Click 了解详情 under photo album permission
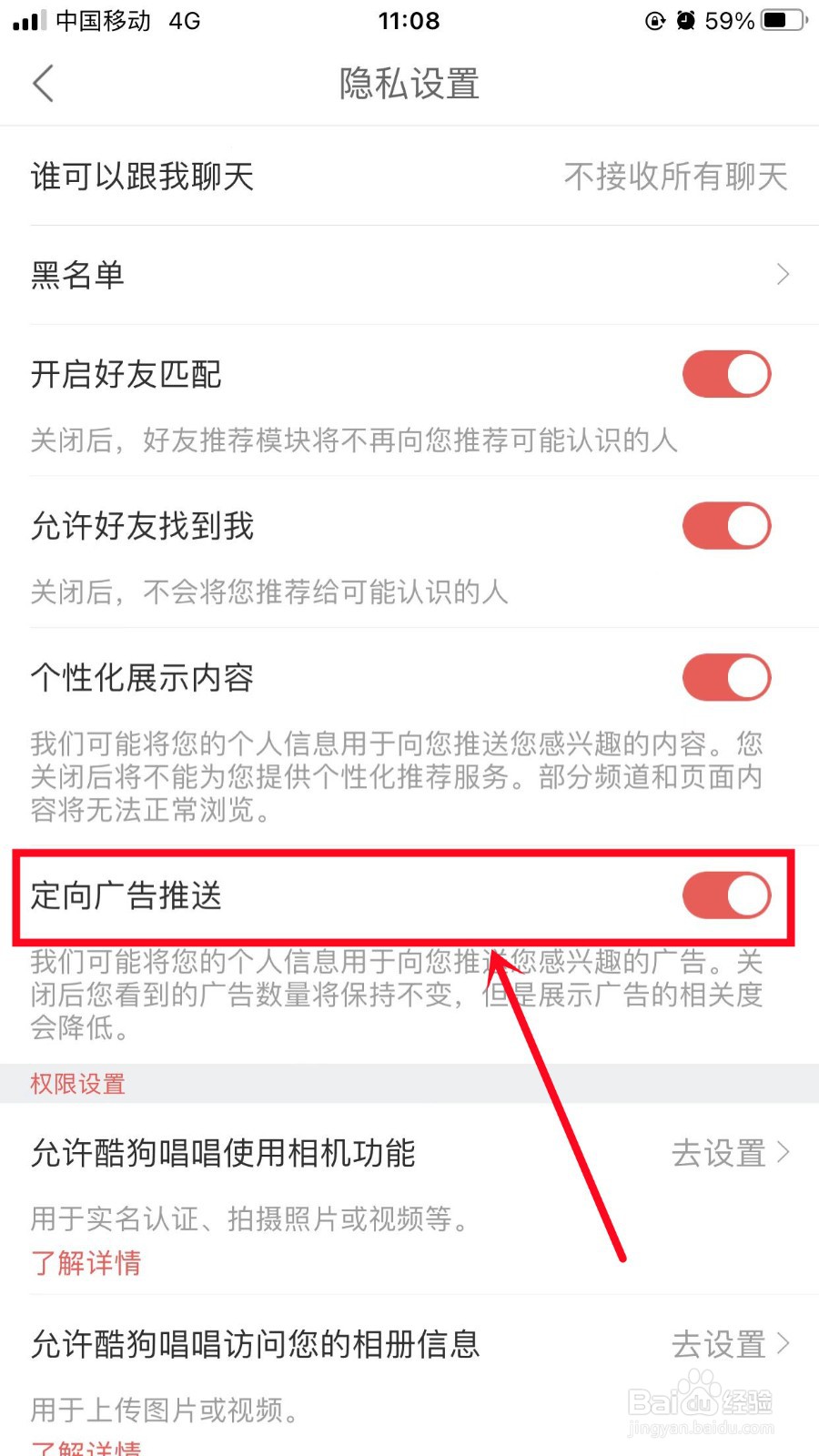Image resolution: width=819 pixels, height=1456 pixels. click(85, 1447)
